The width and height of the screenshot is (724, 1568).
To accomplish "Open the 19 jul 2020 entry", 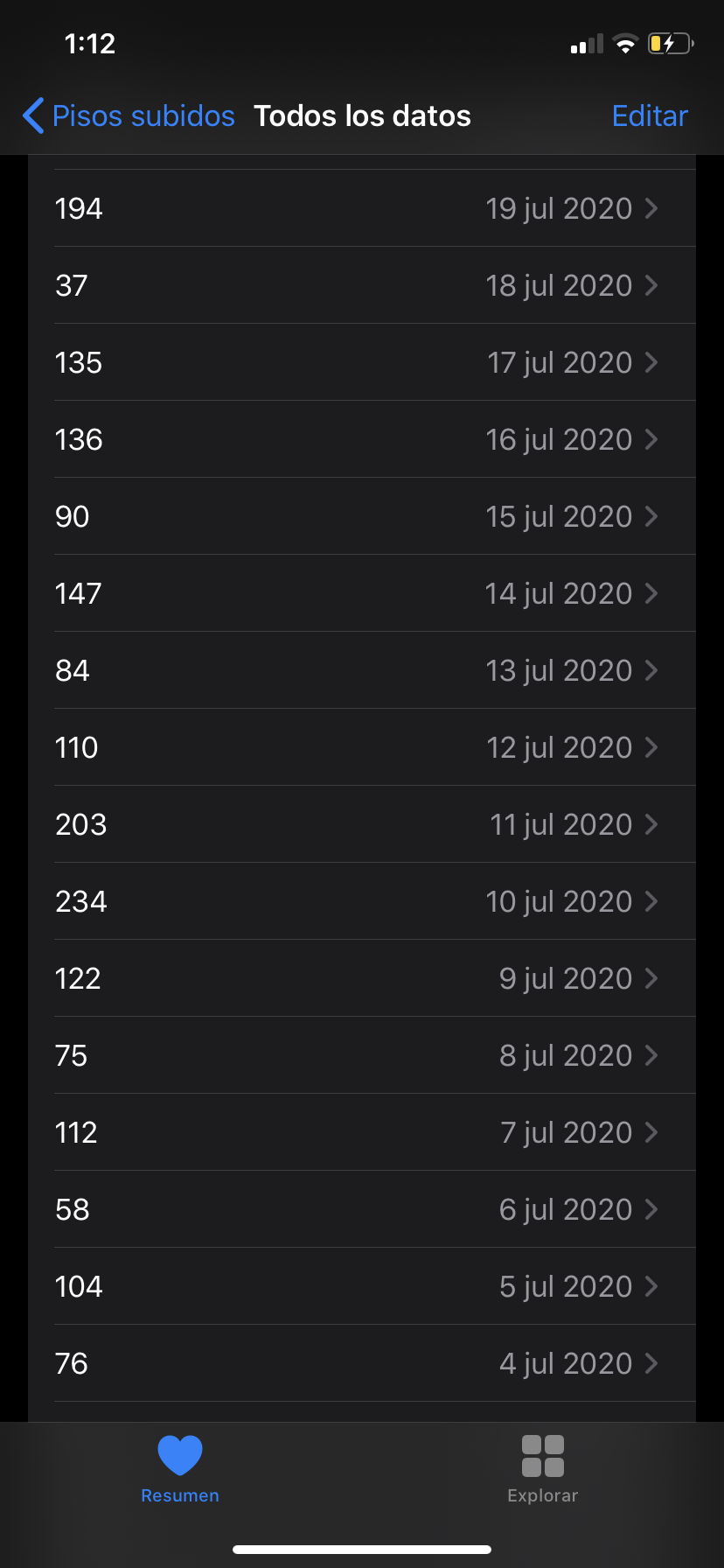I will coord(362,208).
